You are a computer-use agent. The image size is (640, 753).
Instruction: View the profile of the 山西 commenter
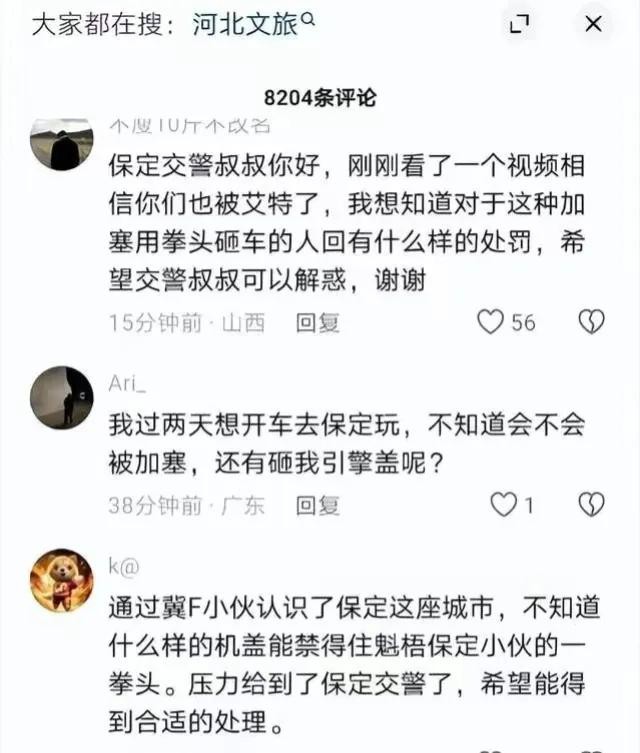point(61,142)
